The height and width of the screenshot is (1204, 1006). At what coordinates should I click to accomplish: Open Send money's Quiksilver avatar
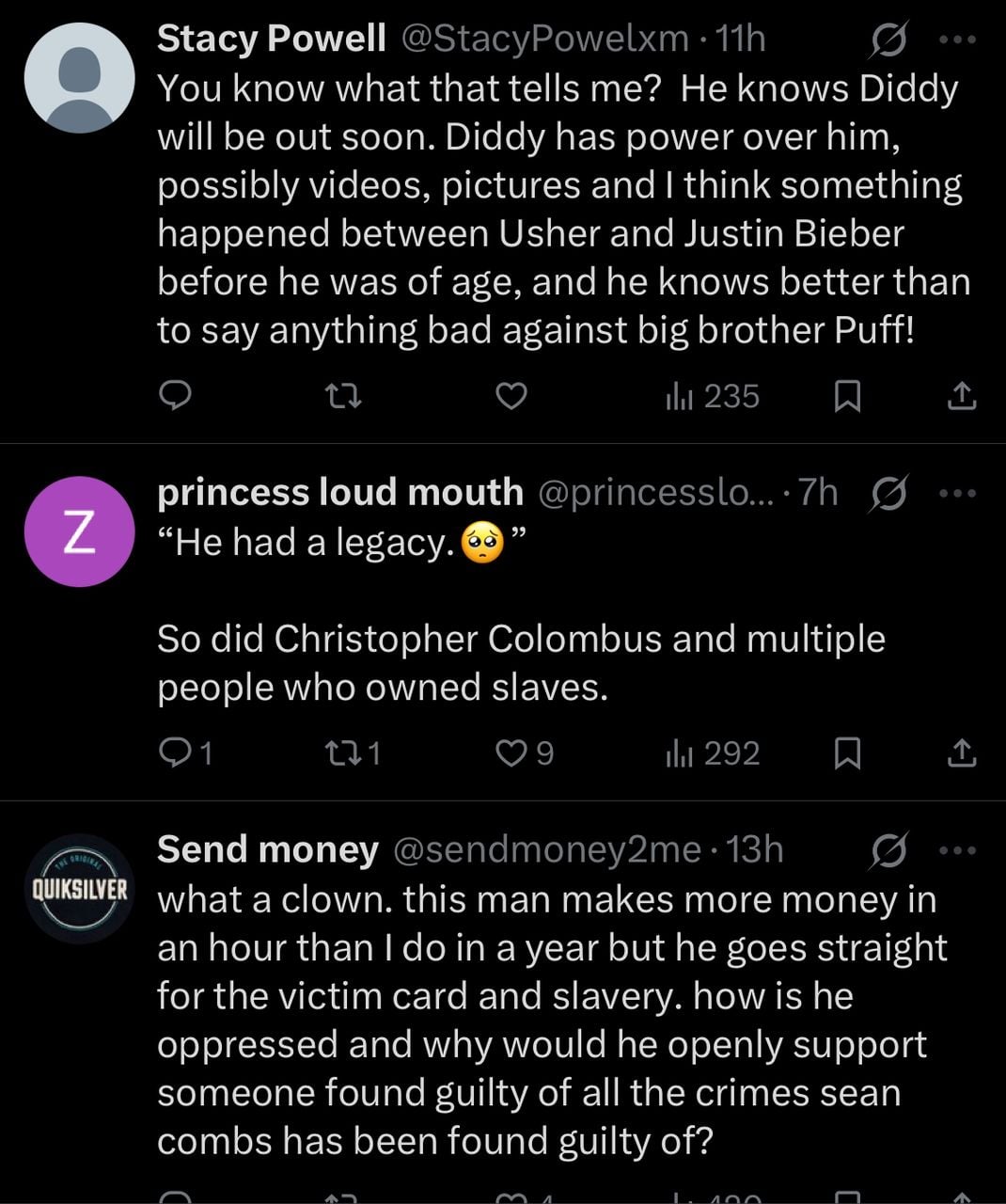click(x=79, y=888)
